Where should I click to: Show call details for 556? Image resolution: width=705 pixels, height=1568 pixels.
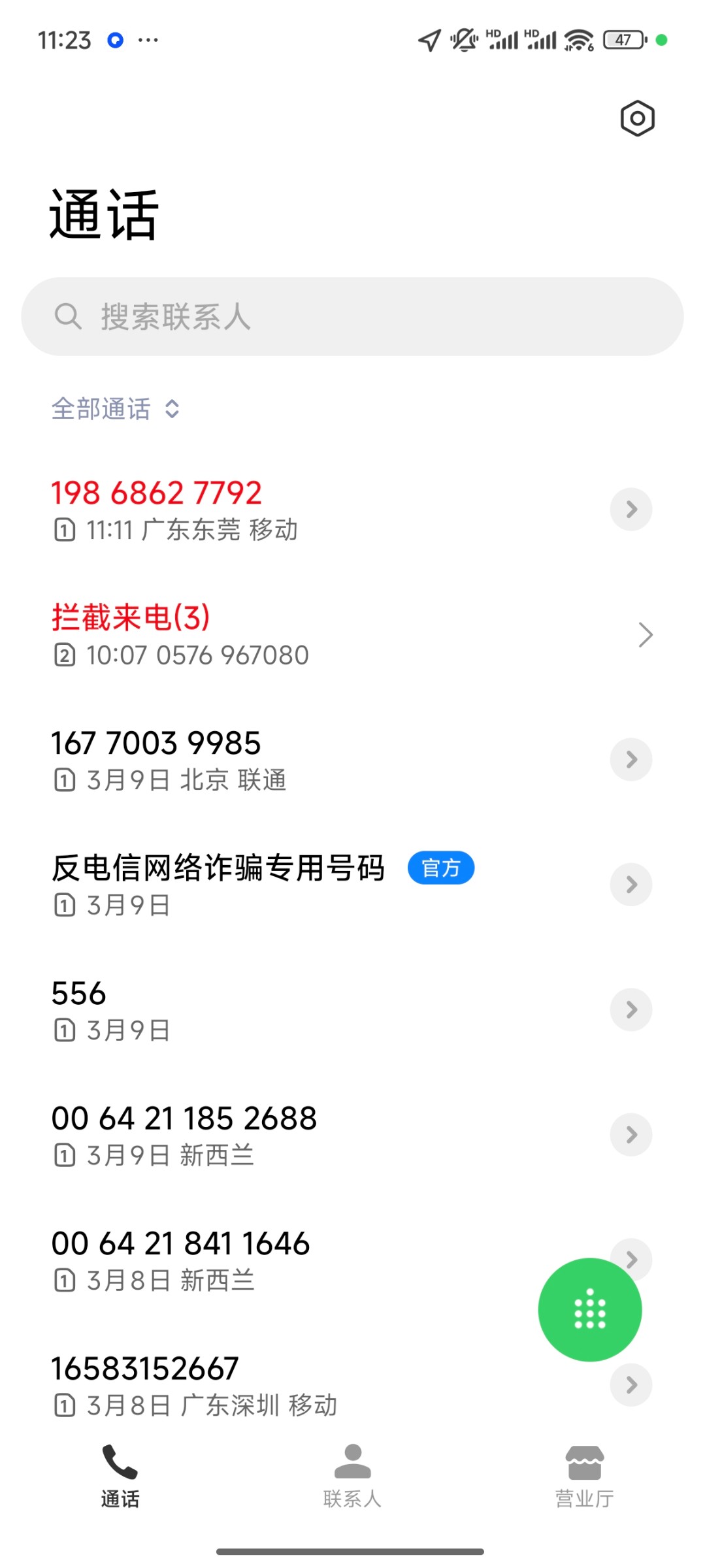pos(631,1010)
